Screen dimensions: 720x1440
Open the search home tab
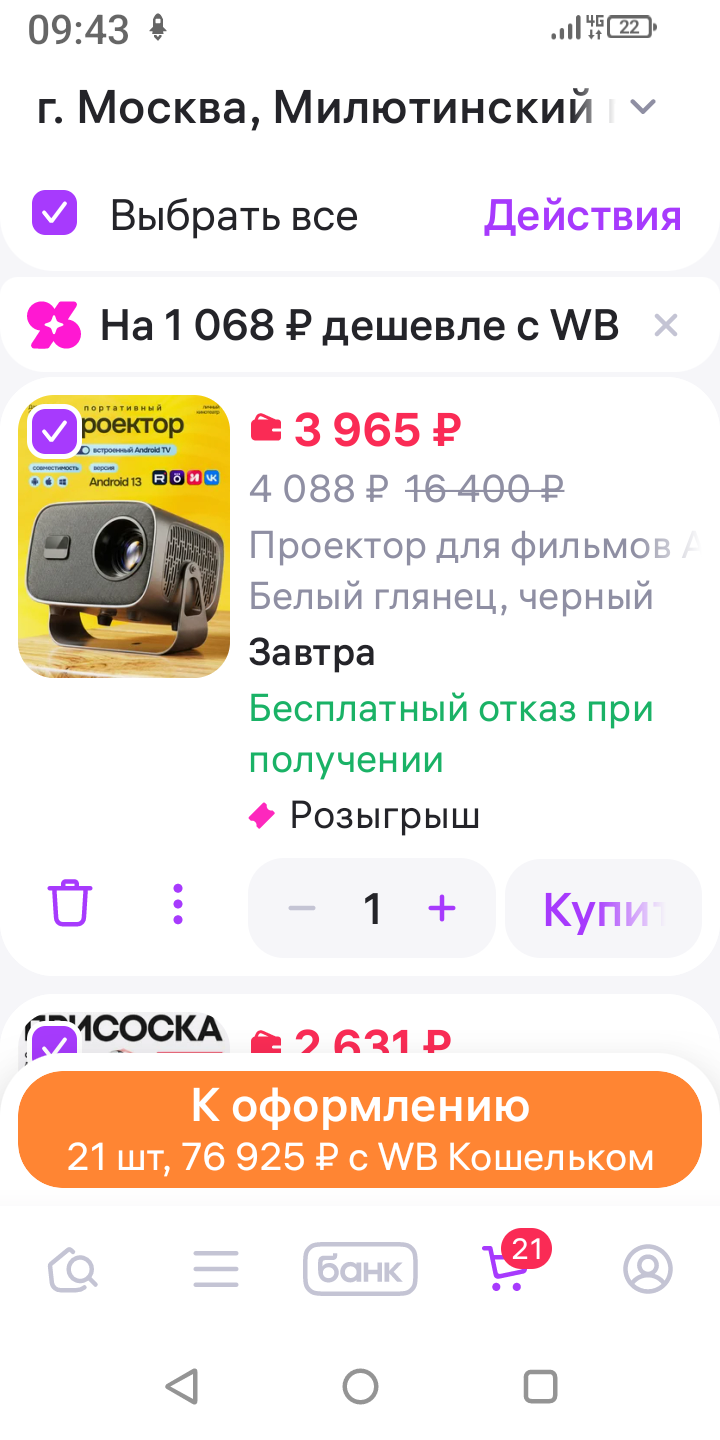[x=72, y=1270]
